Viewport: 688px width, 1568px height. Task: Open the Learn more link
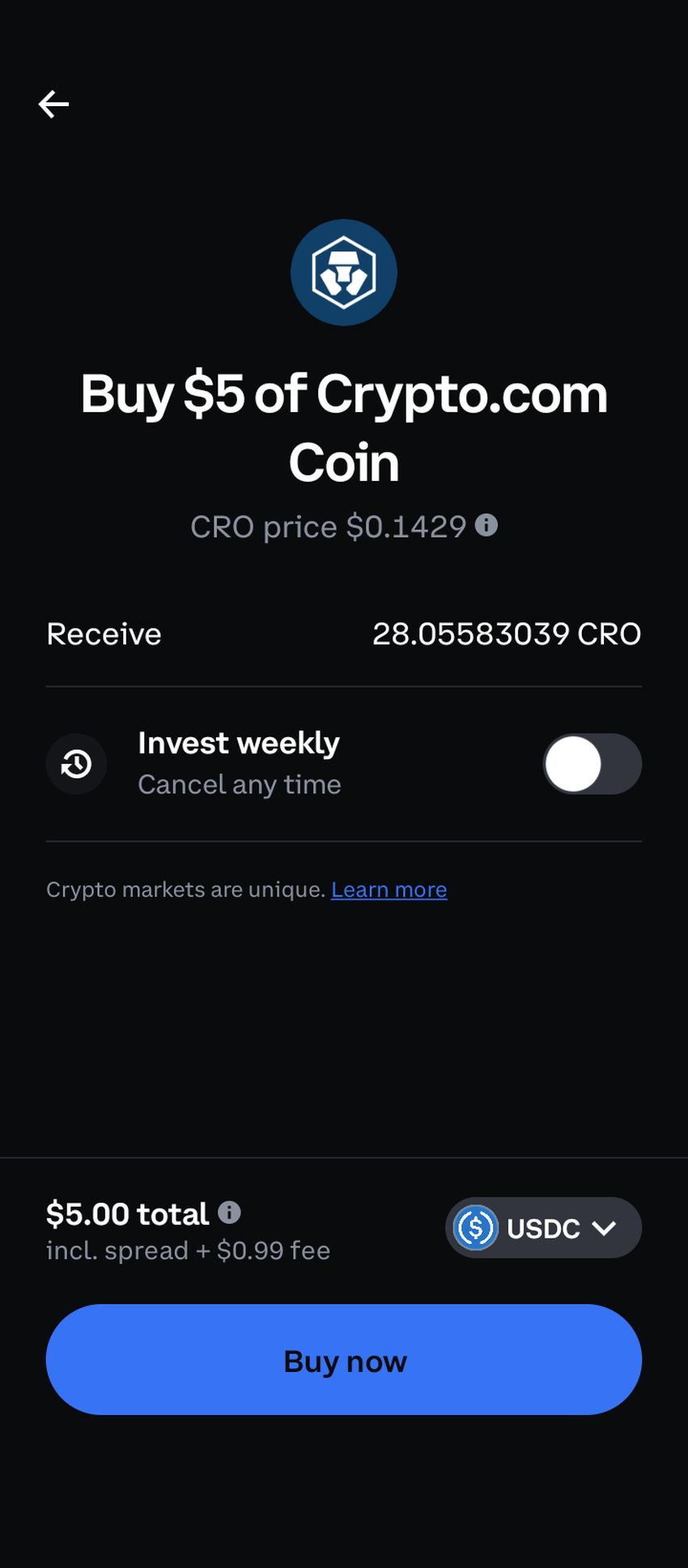(389, 889)
